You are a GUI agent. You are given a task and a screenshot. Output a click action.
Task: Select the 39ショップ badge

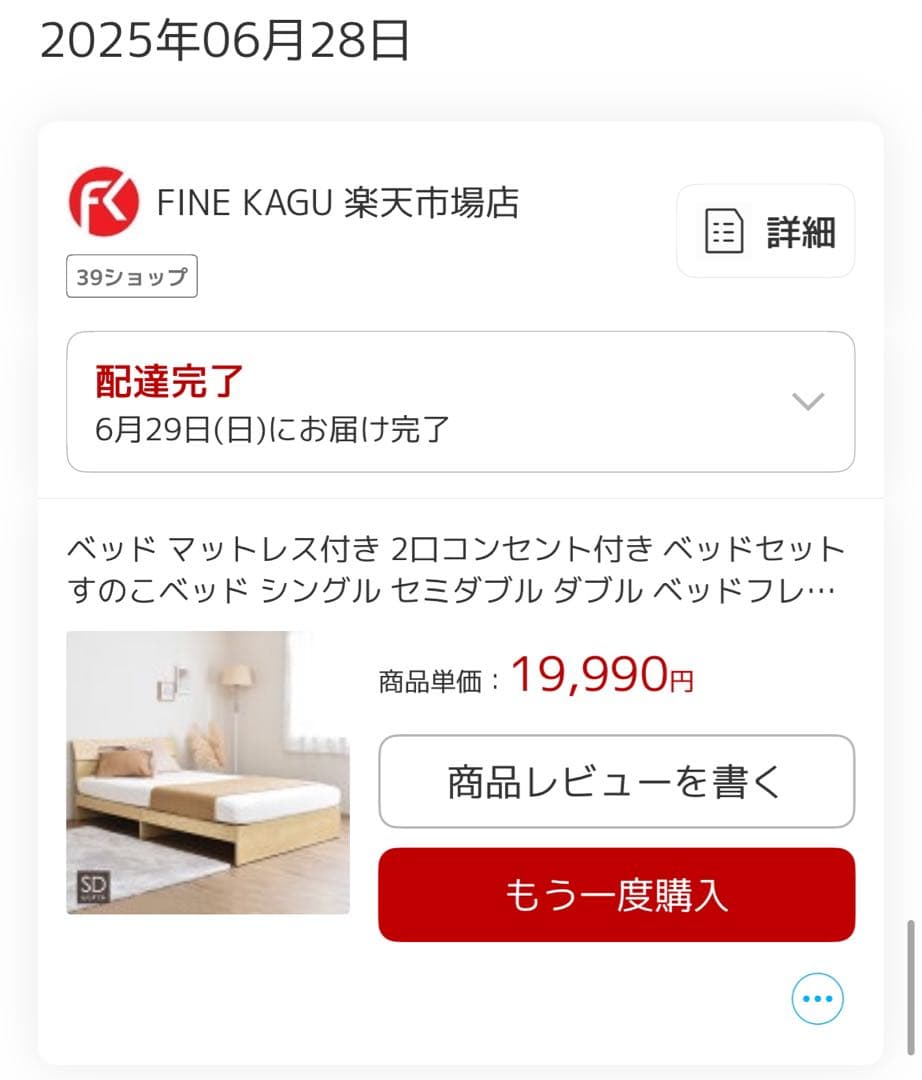(131, 277)
